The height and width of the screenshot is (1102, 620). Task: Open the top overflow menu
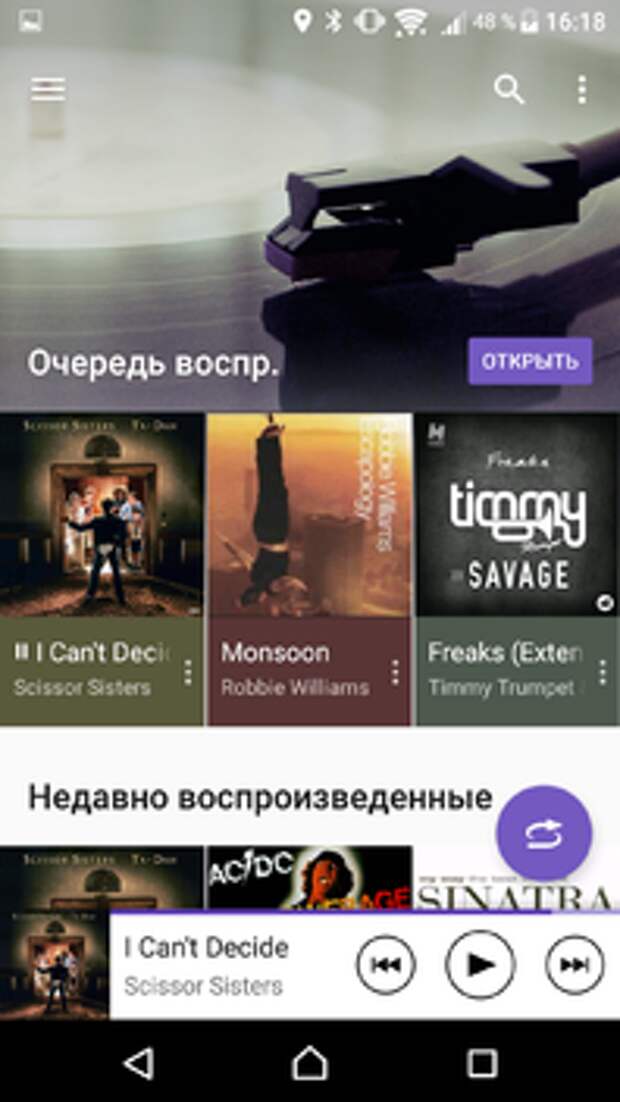(x=582, y=89)
